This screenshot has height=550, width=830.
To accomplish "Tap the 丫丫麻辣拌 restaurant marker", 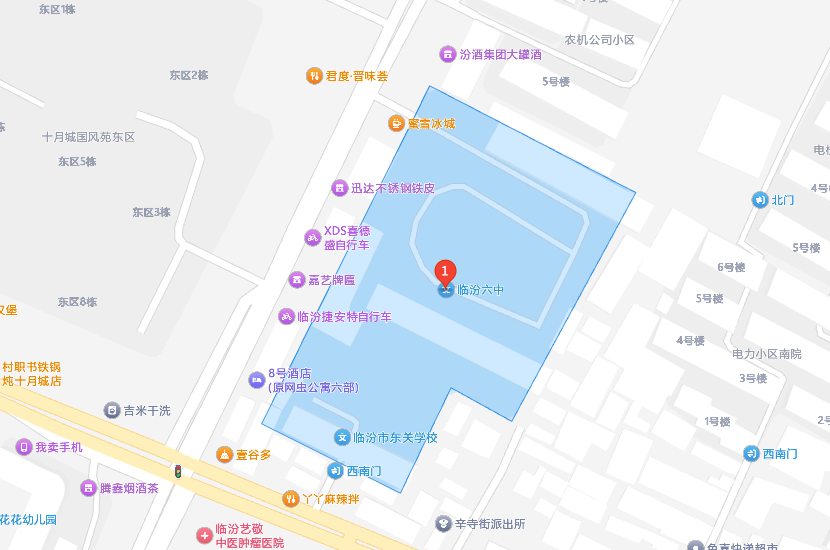I will (x=290, y=498).
